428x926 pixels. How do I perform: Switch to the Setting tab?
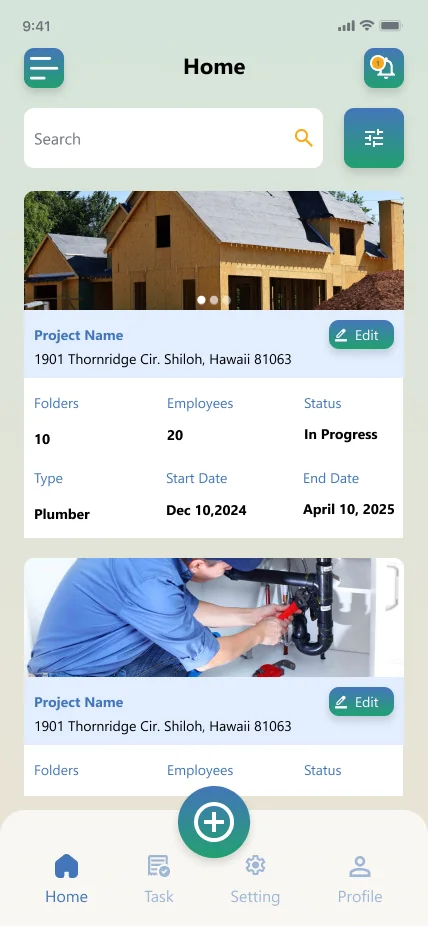click(x=255, y=879)
